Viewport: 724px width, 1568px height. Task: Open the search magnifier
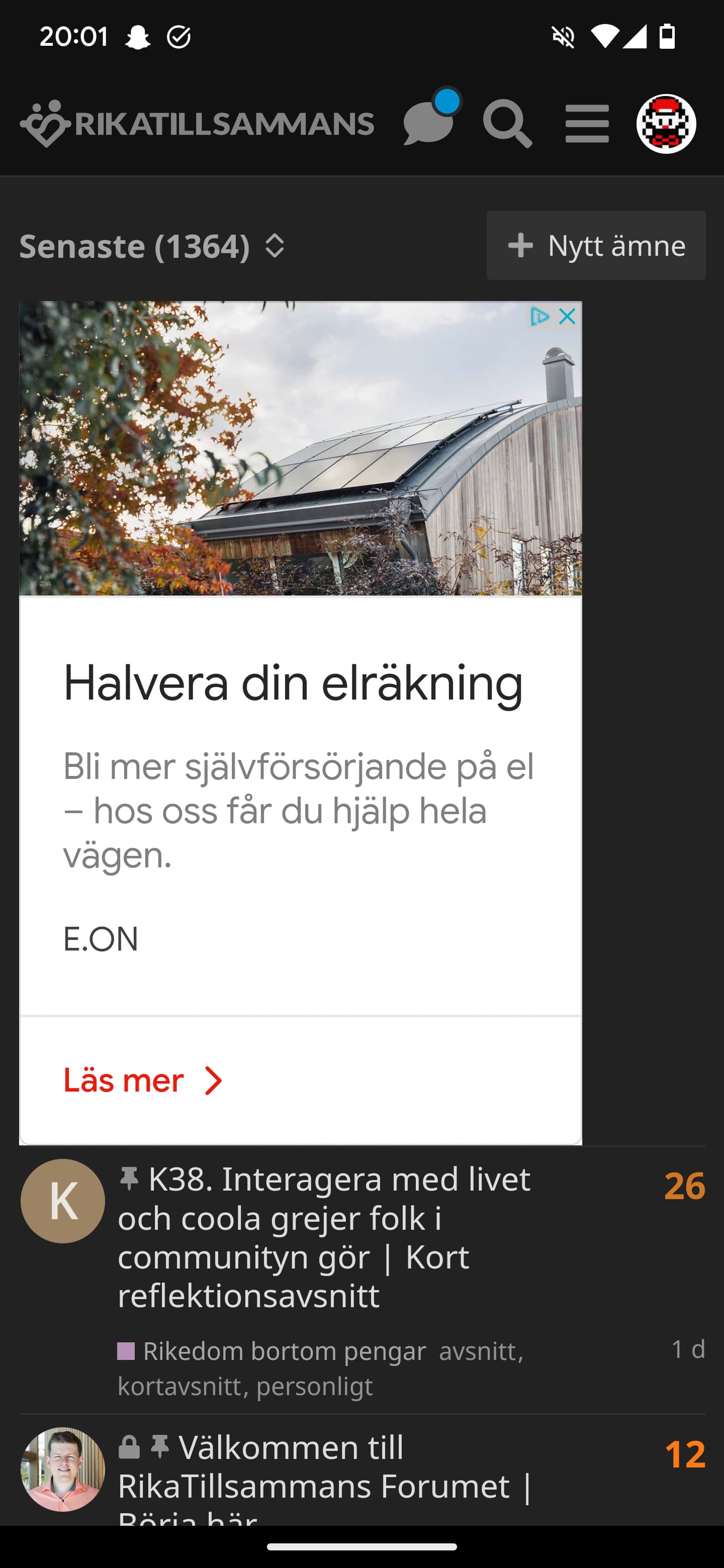coord(507,124)
